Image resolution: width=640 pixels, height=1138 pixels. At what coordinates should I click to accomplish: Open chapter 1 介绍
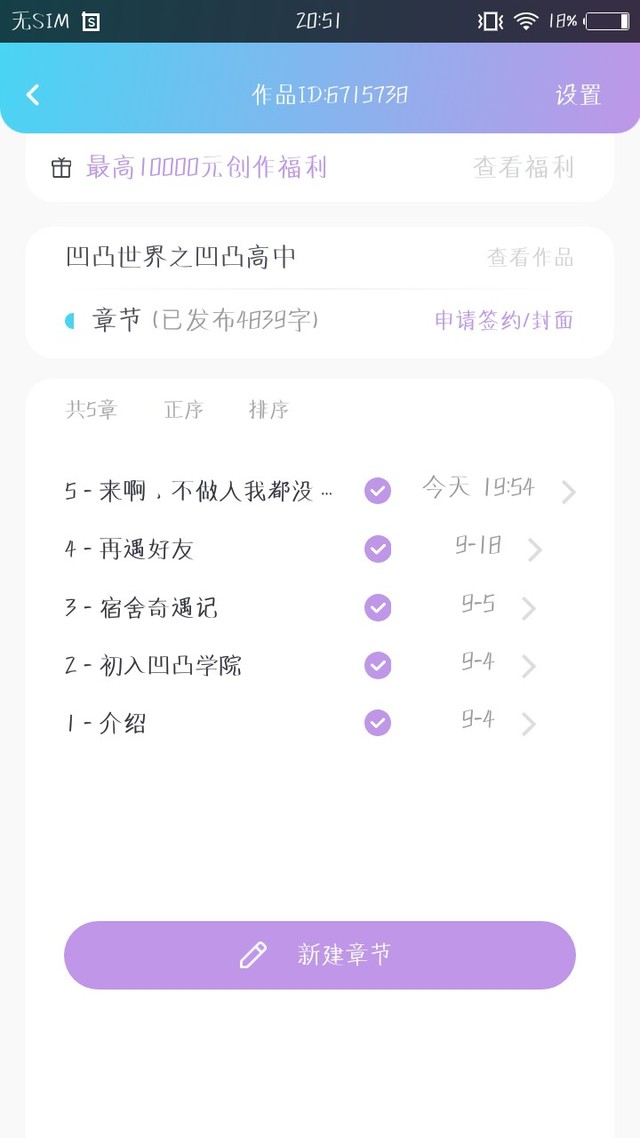(320, 724)
